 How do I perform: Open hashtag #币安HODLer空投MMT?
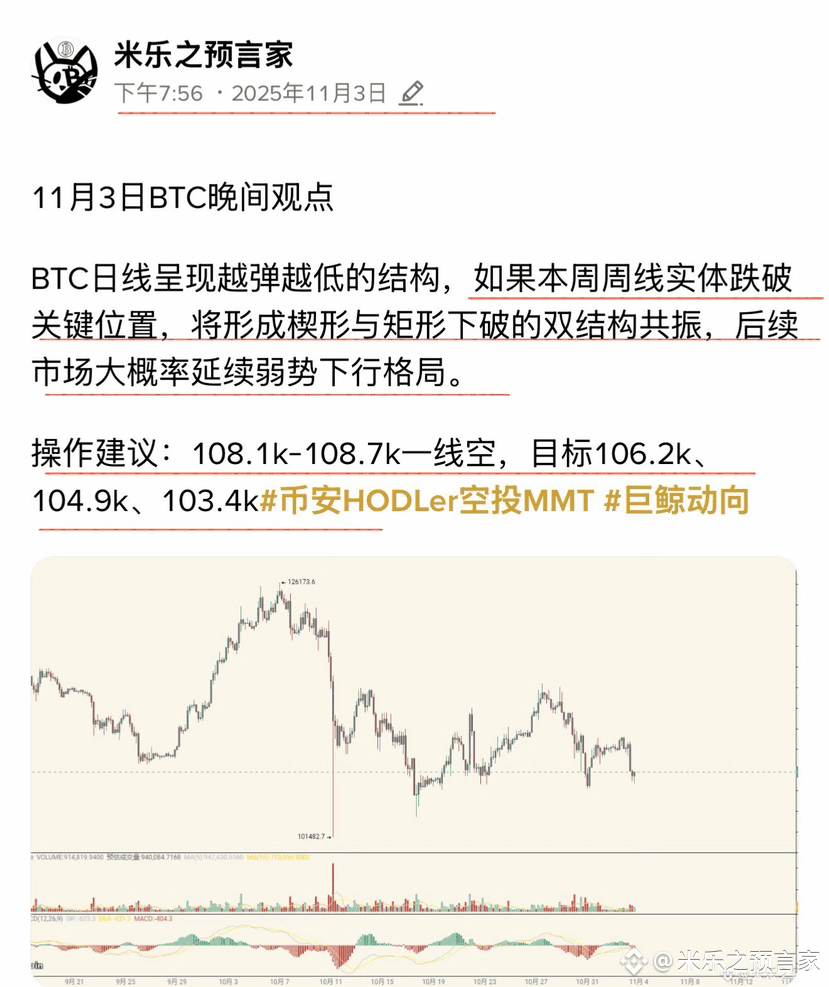tap(427, 500)
